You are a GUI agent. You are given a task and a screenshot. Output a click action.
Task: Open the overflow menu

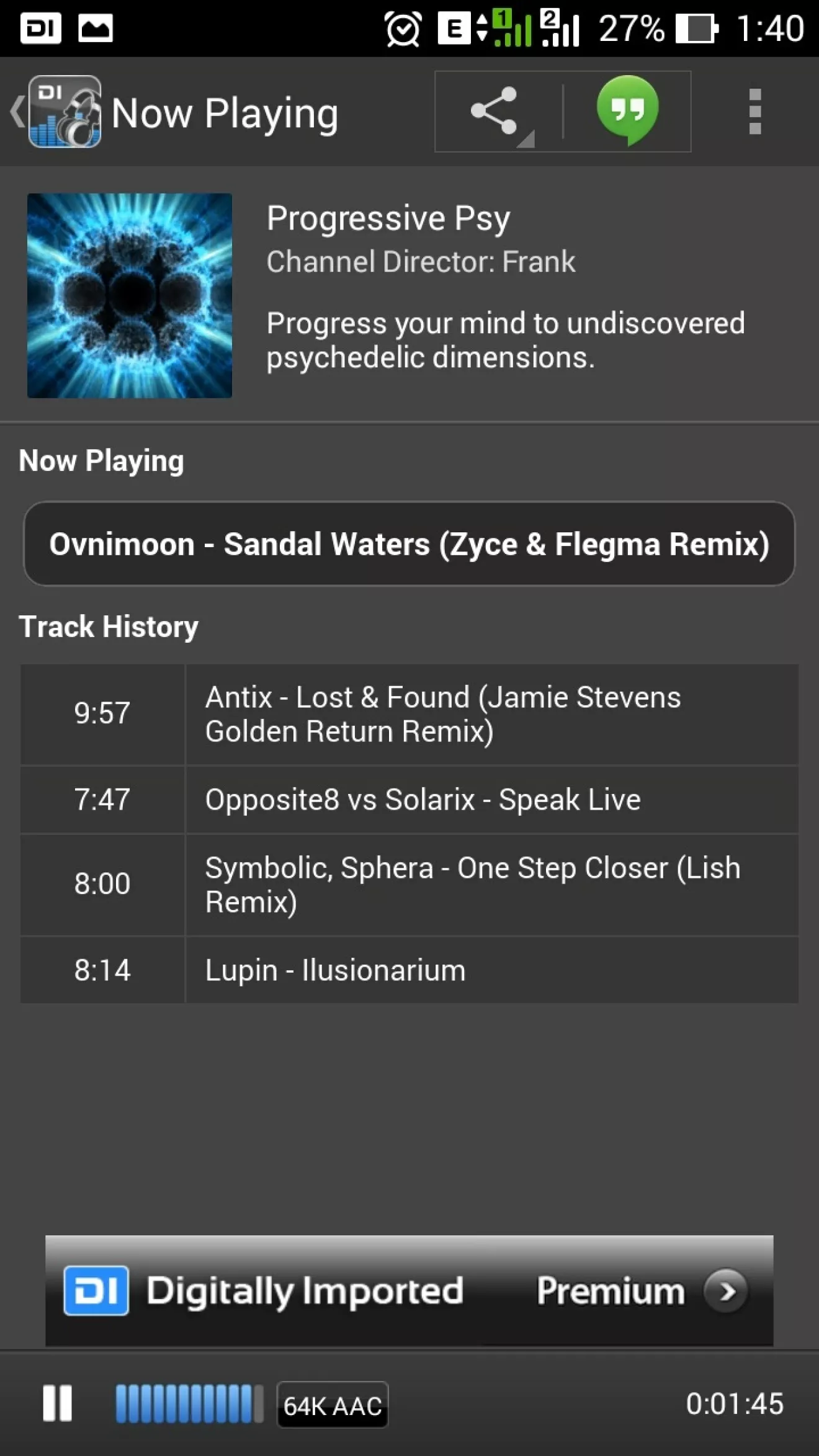pyautogui.click(x=754, y=112)
